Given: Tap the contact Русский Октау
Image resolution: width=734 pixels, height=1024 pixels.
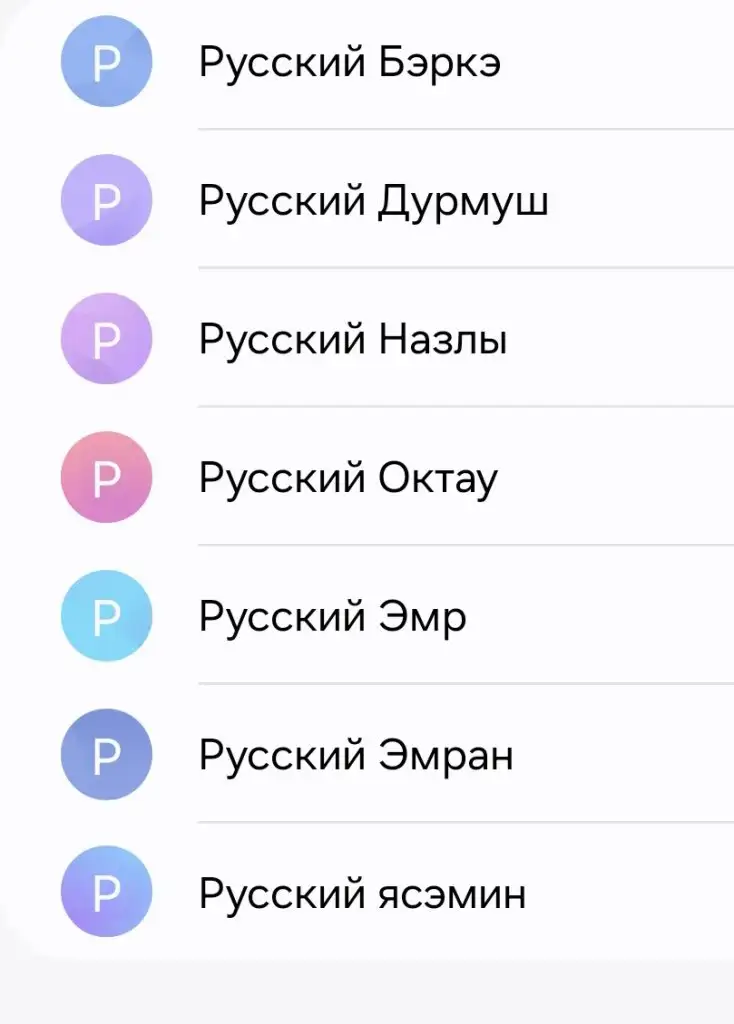Looking at the screenshot, I should [348, 479].
